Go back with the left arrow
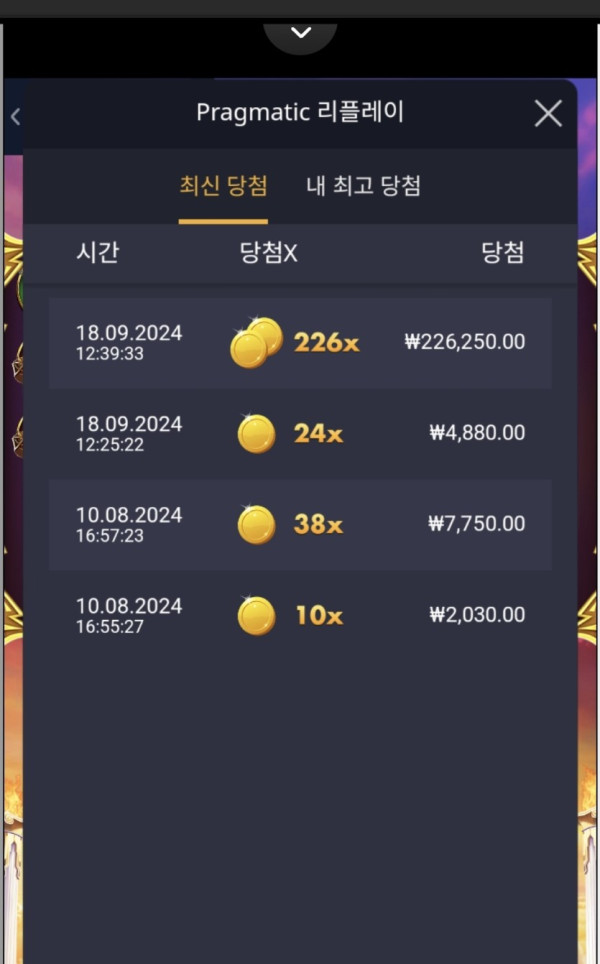This screenshot has height=964, width=600. pyautogui.click(x=15, y=116)
